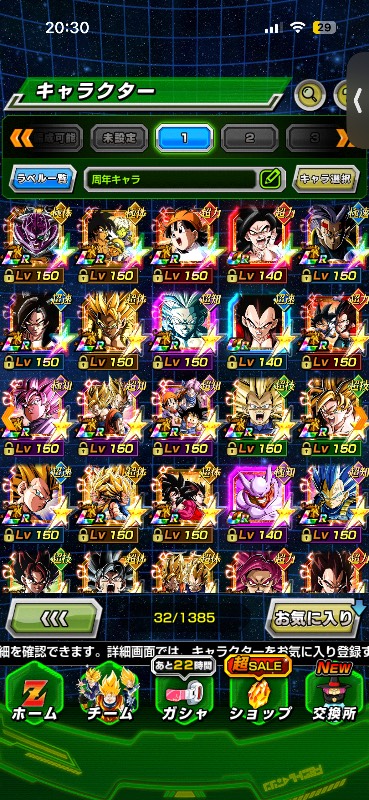This screenshot has width=369, height=800.
Task: Tap the お気に入り button
Action: 314,618
